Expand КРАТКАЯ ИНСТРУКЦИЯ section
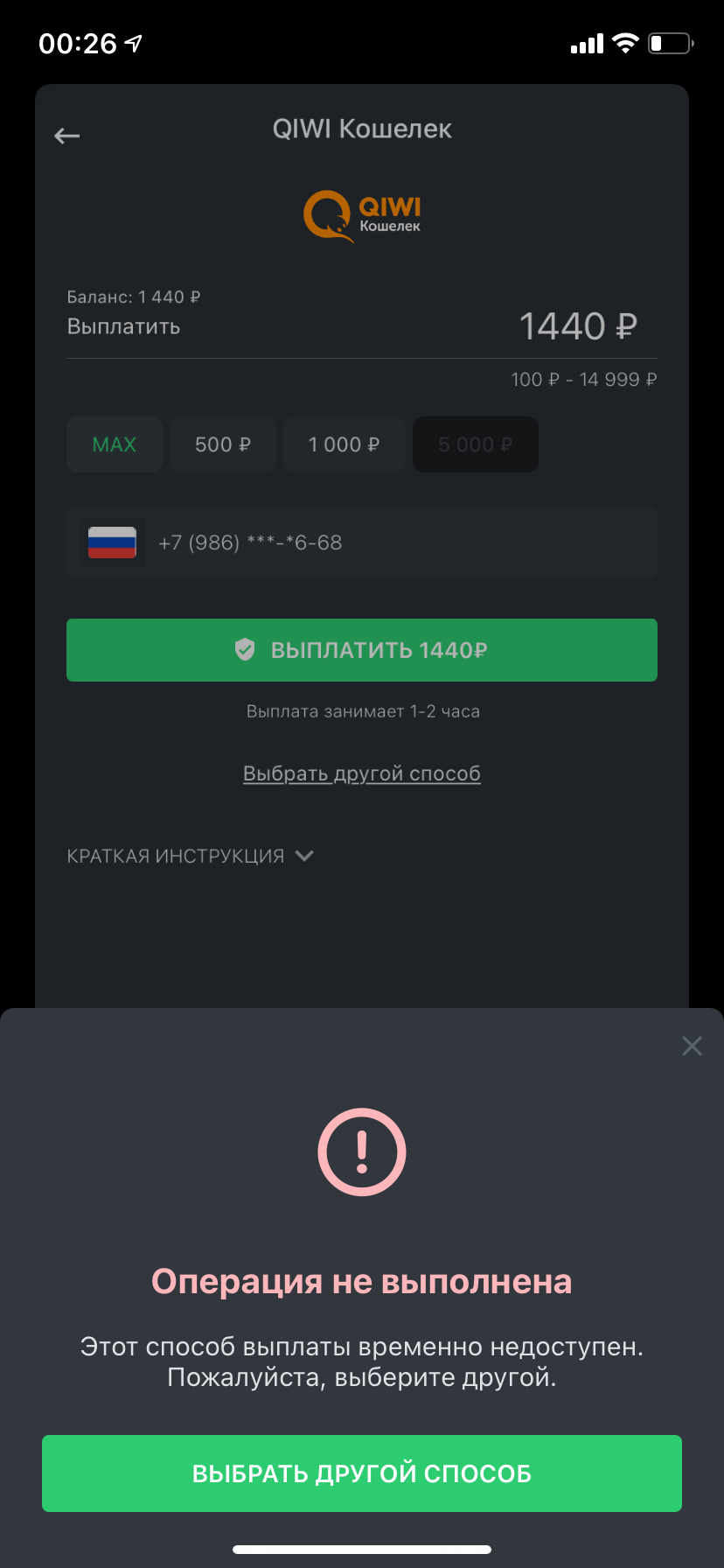724x1568 pixels. [190, 856]
